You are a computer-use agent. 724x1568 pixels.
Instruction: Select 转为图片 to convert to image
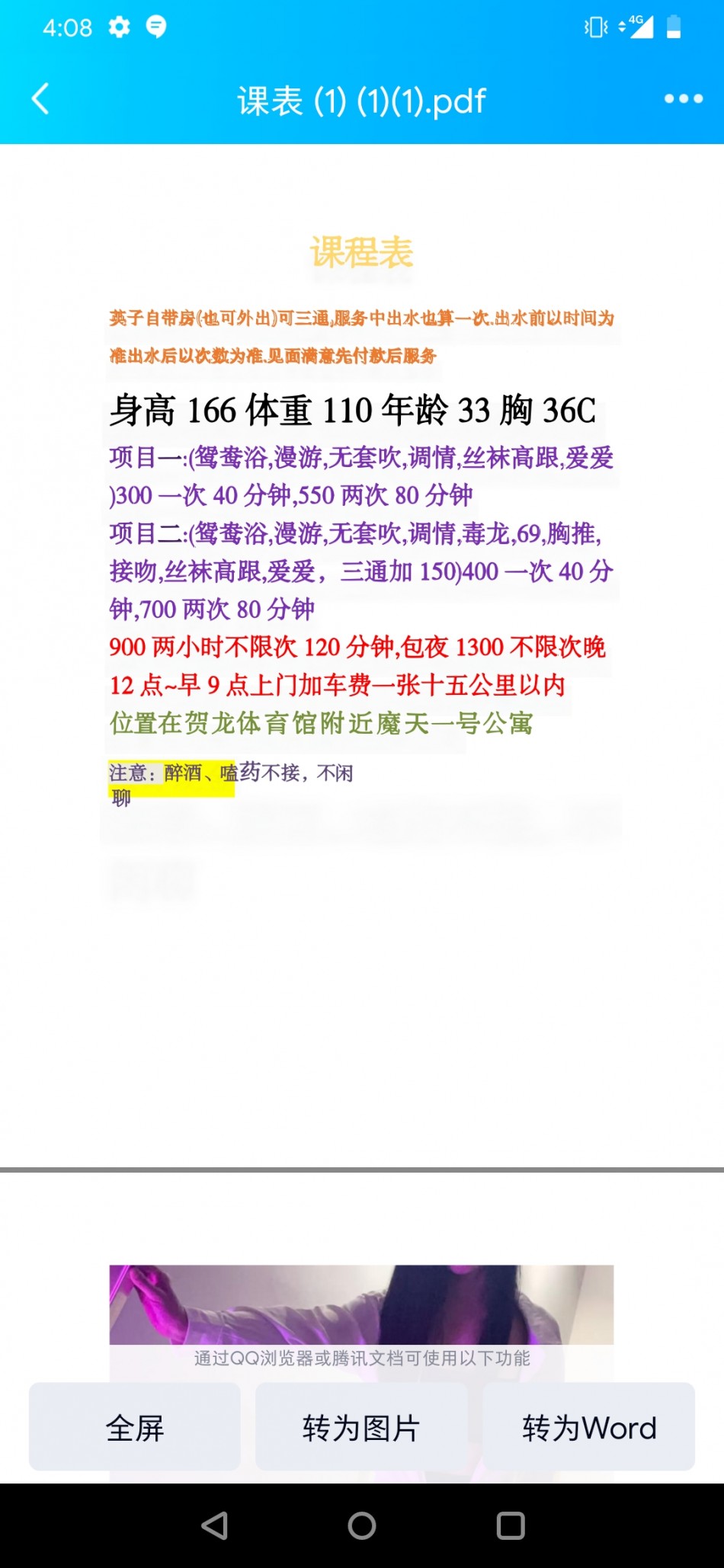(361, 1428)
